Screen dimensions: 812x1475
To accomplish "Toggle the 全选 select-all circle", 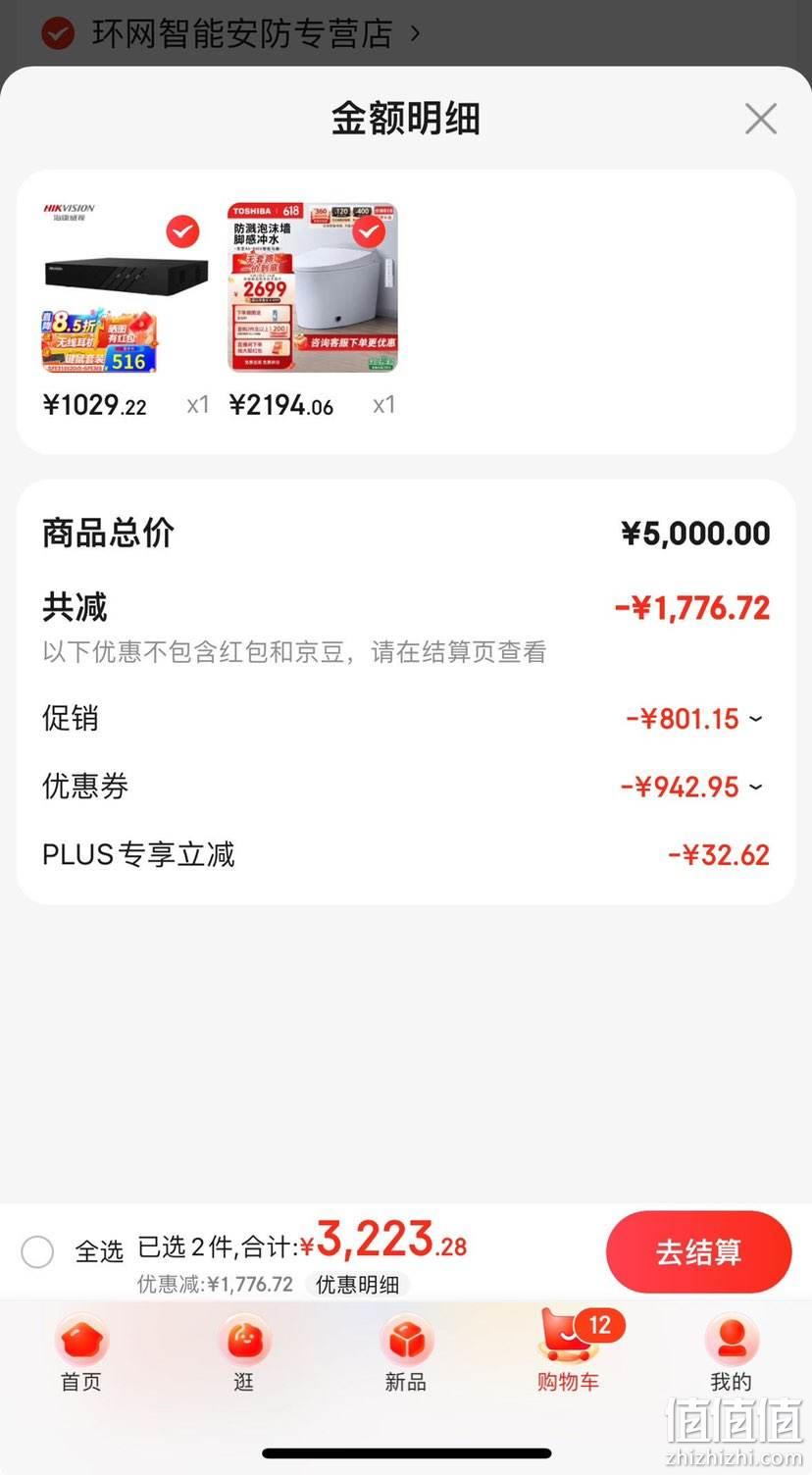I will [37, 1251].
